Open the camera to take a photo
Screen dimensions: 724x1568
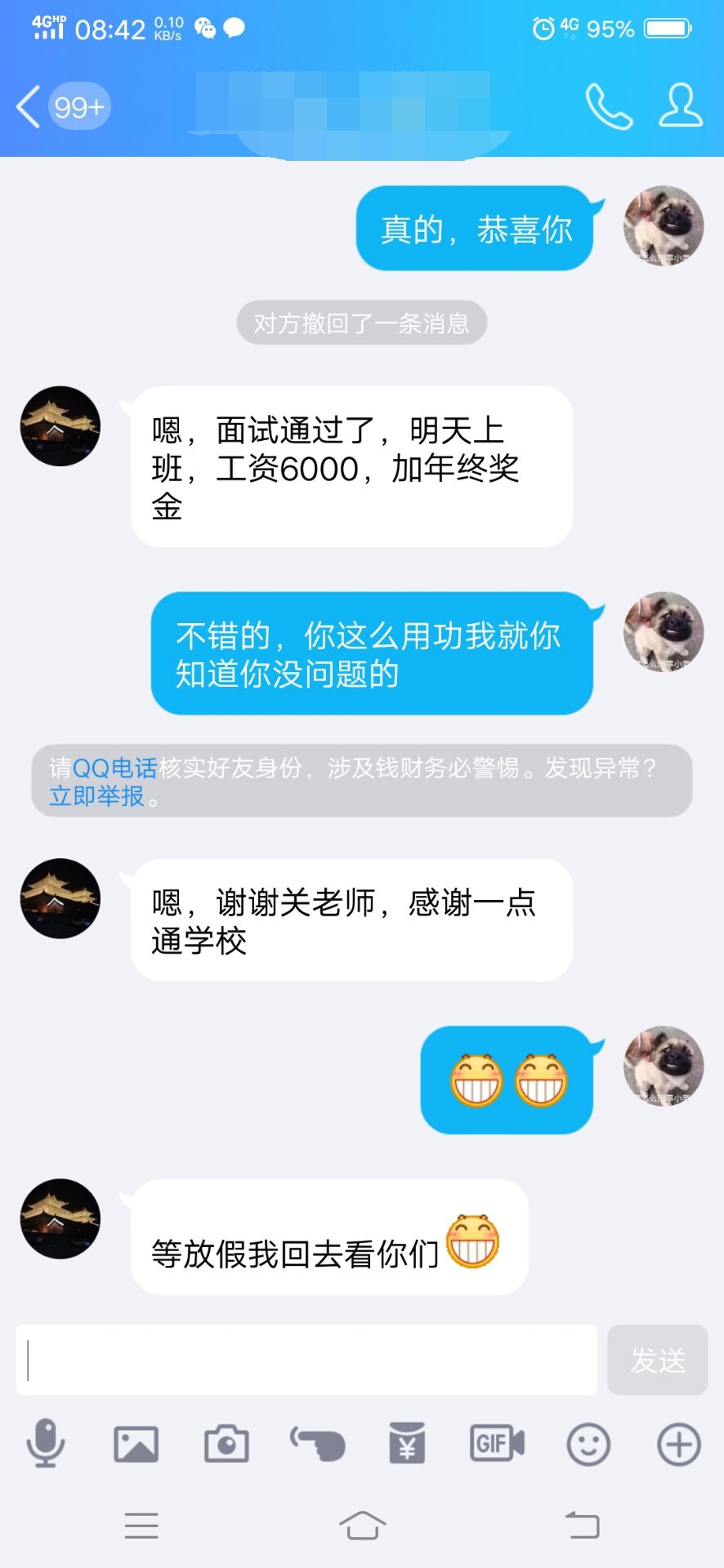(226, 1444)
